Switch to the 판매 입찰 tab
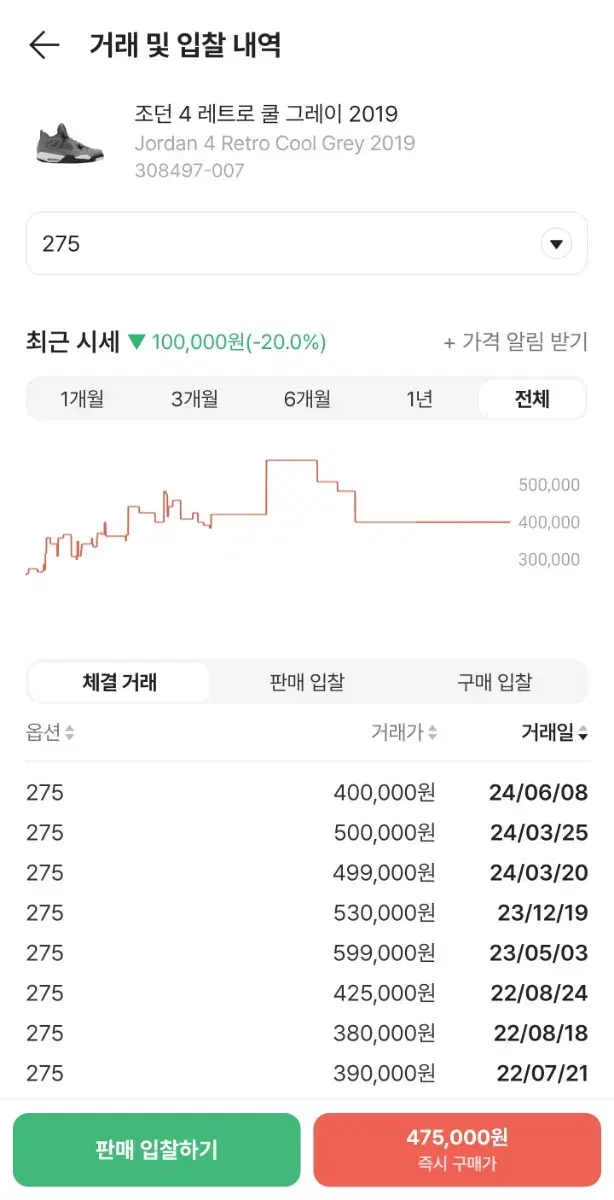 click(307, 683)
